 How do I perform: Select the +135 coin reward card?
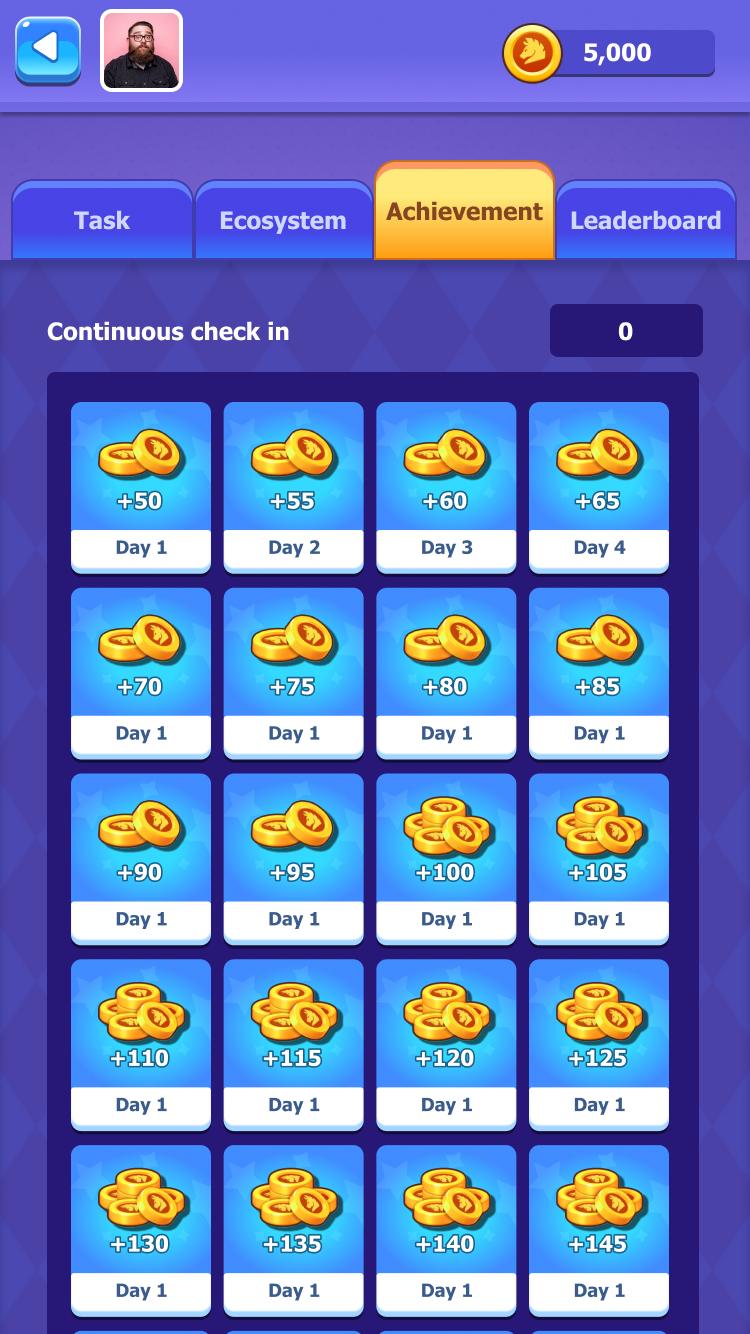point(293,1230)
